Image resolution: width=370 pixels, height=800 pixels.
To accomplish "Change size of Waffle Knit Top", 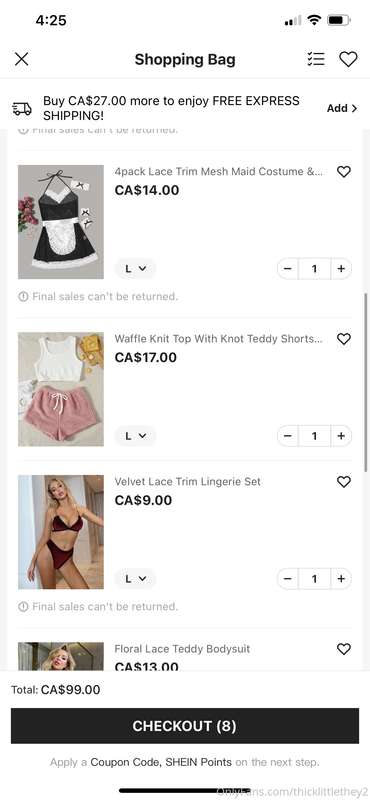I will [135, 436].
